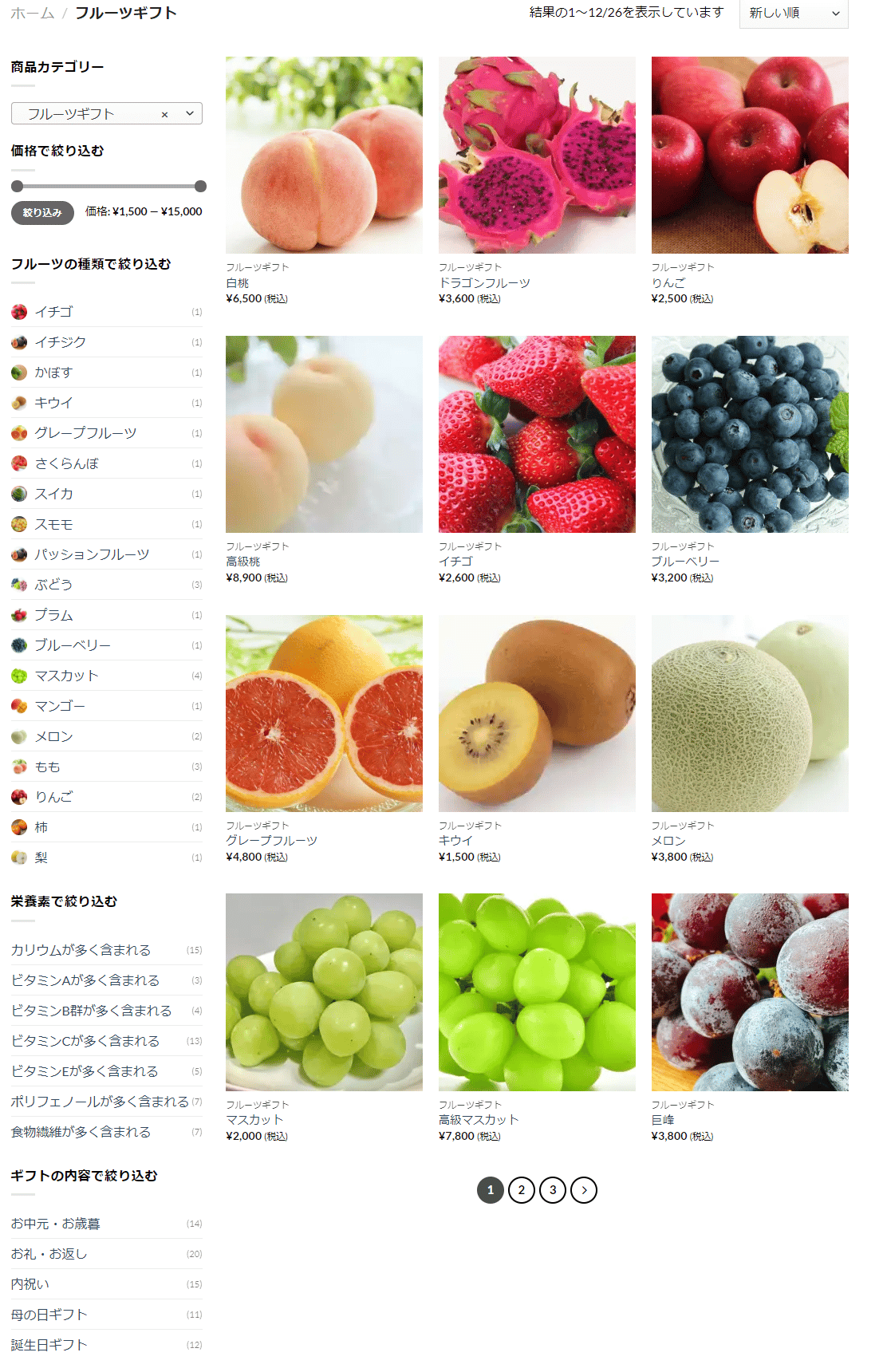The height and width of the screenshot is (1372, 883).
Task: Open the 白桃 product card
Action: tap(324, 156)
